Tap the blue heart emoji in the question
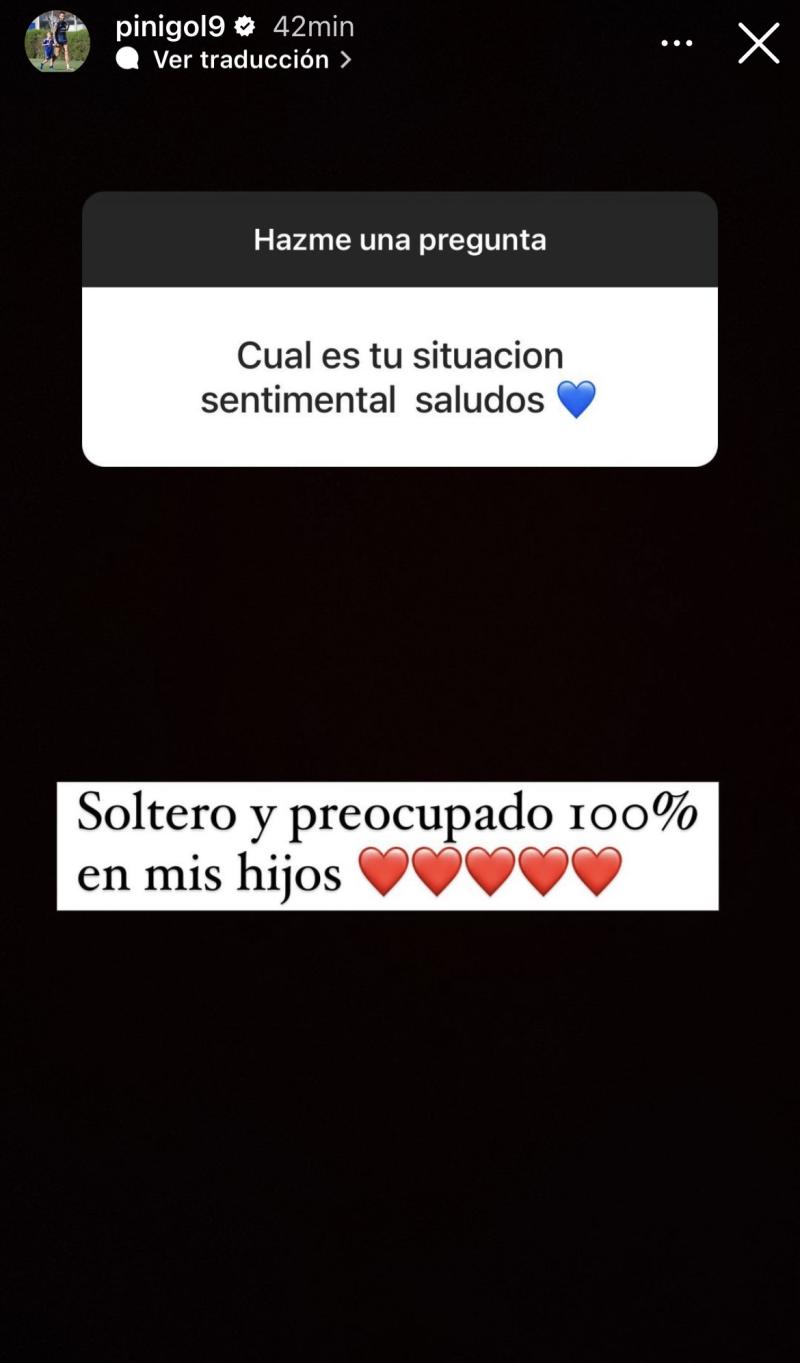 pyautogui.click(x=578, y=398)
